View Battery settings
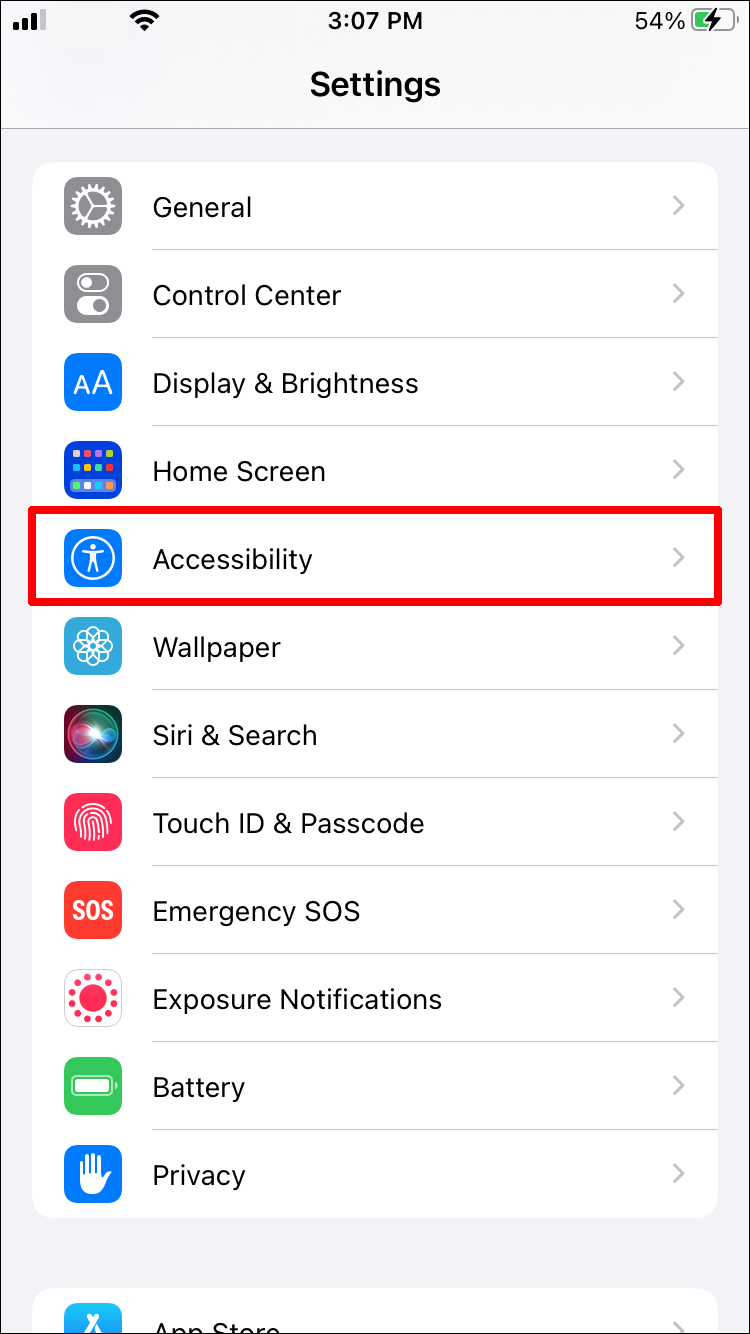 [375, 1086]
